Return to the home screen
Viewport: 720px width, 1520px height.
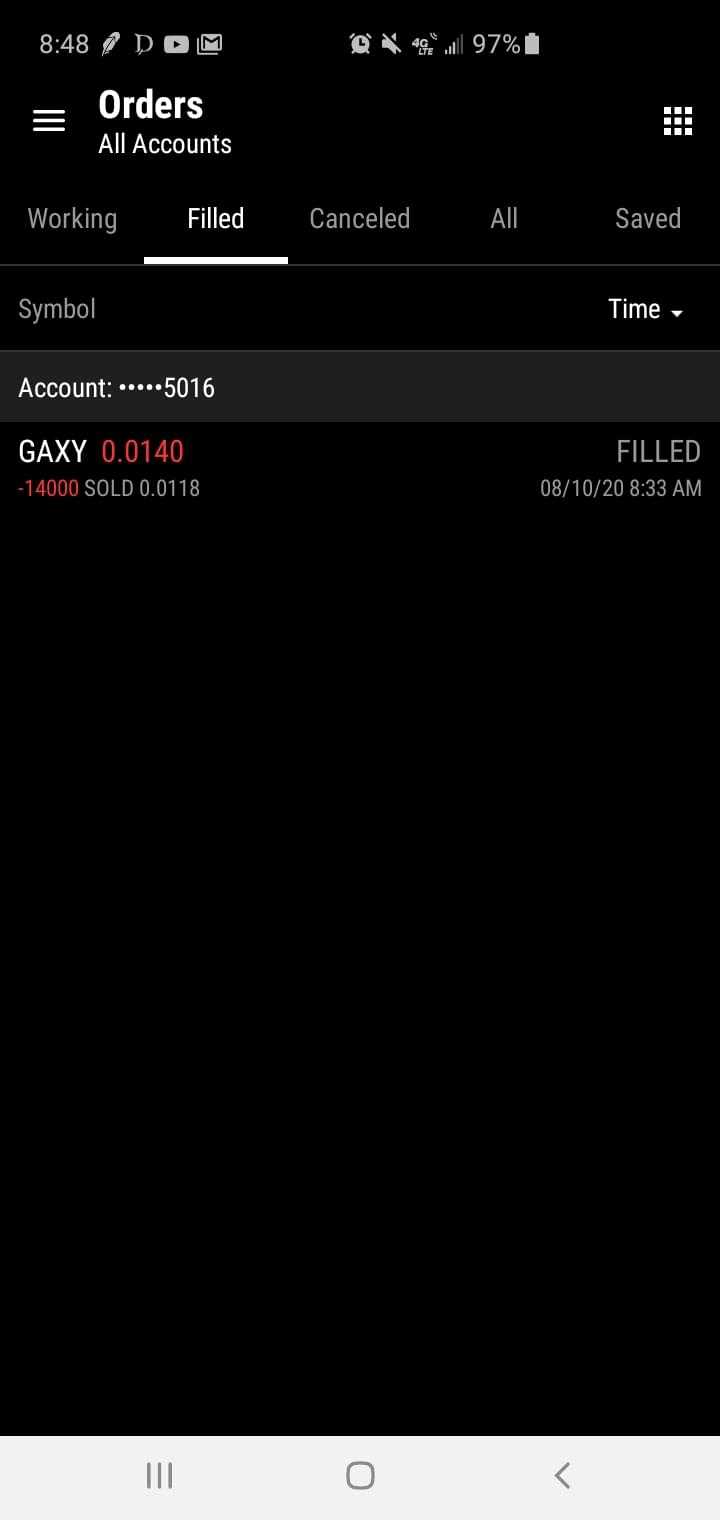coord(360,1475)
